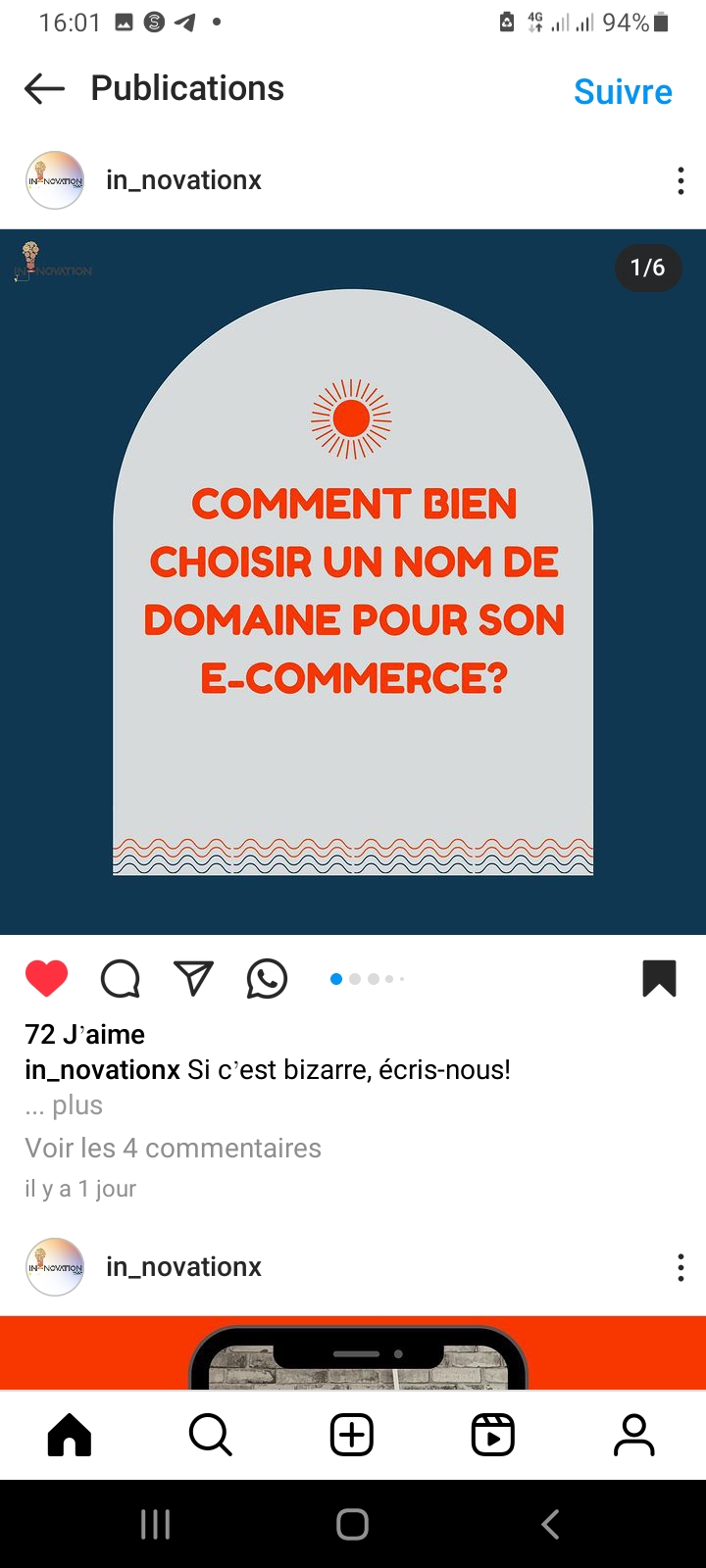Open the recent apps overview
The width and height of the screenshot is (706, 1568).
pos(156,1524)
